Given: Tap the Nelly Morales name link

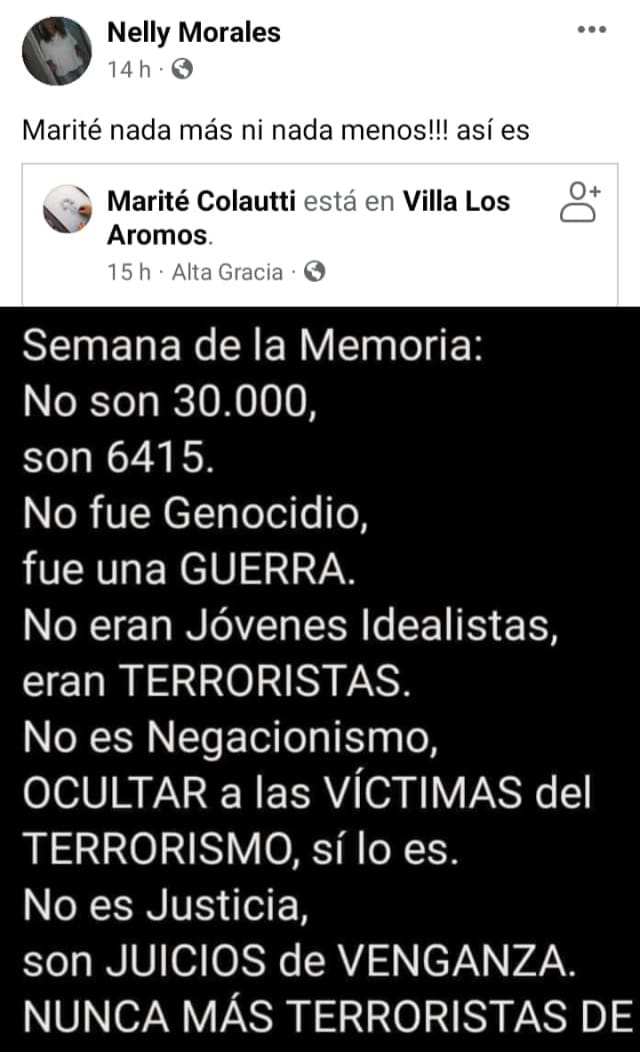Looking at the screenshot, I should click(194, 32).
